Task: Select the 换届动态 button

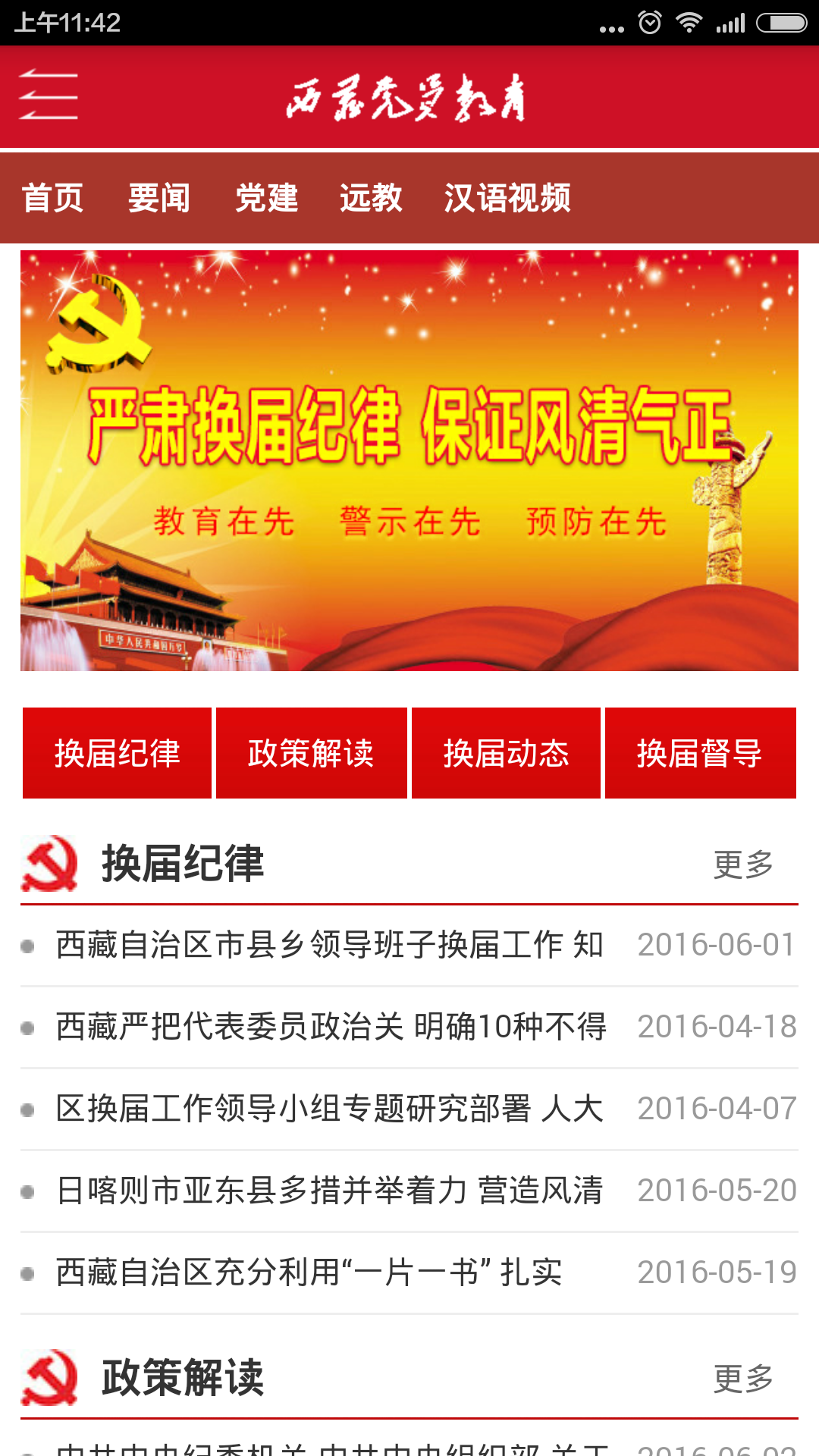Action: pos(506,753)
